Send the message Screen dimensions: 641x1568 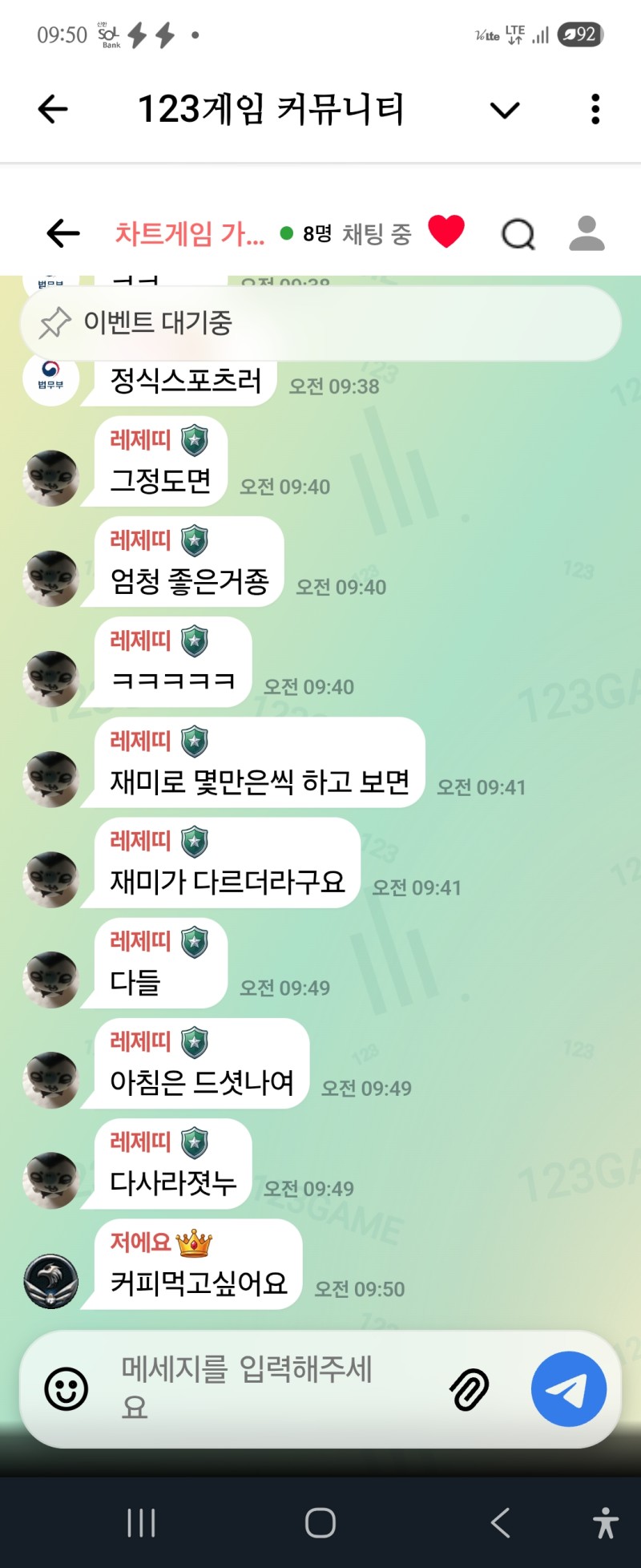[568, 1389]
